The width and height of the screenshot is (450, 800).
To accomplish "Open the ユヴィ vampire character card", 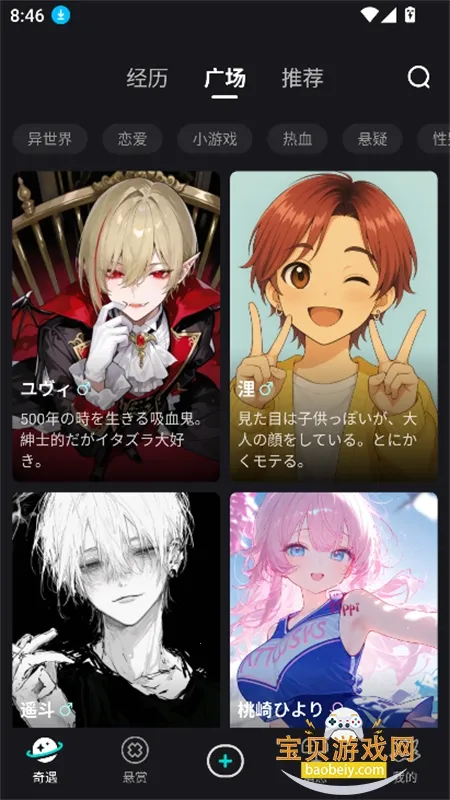I will pos(116,326).
